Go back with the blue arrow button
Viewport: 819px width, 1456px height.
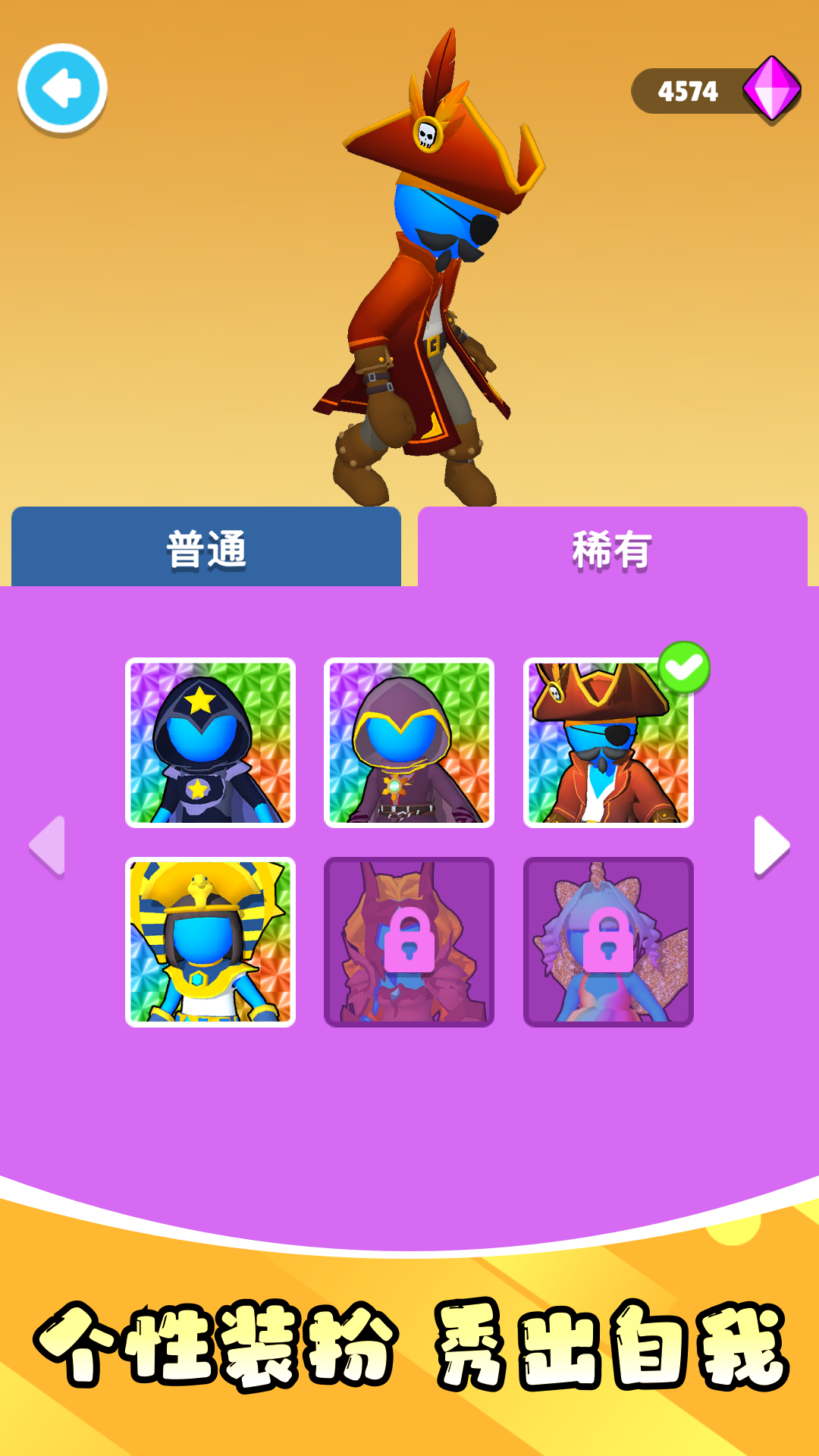[62, 89]
